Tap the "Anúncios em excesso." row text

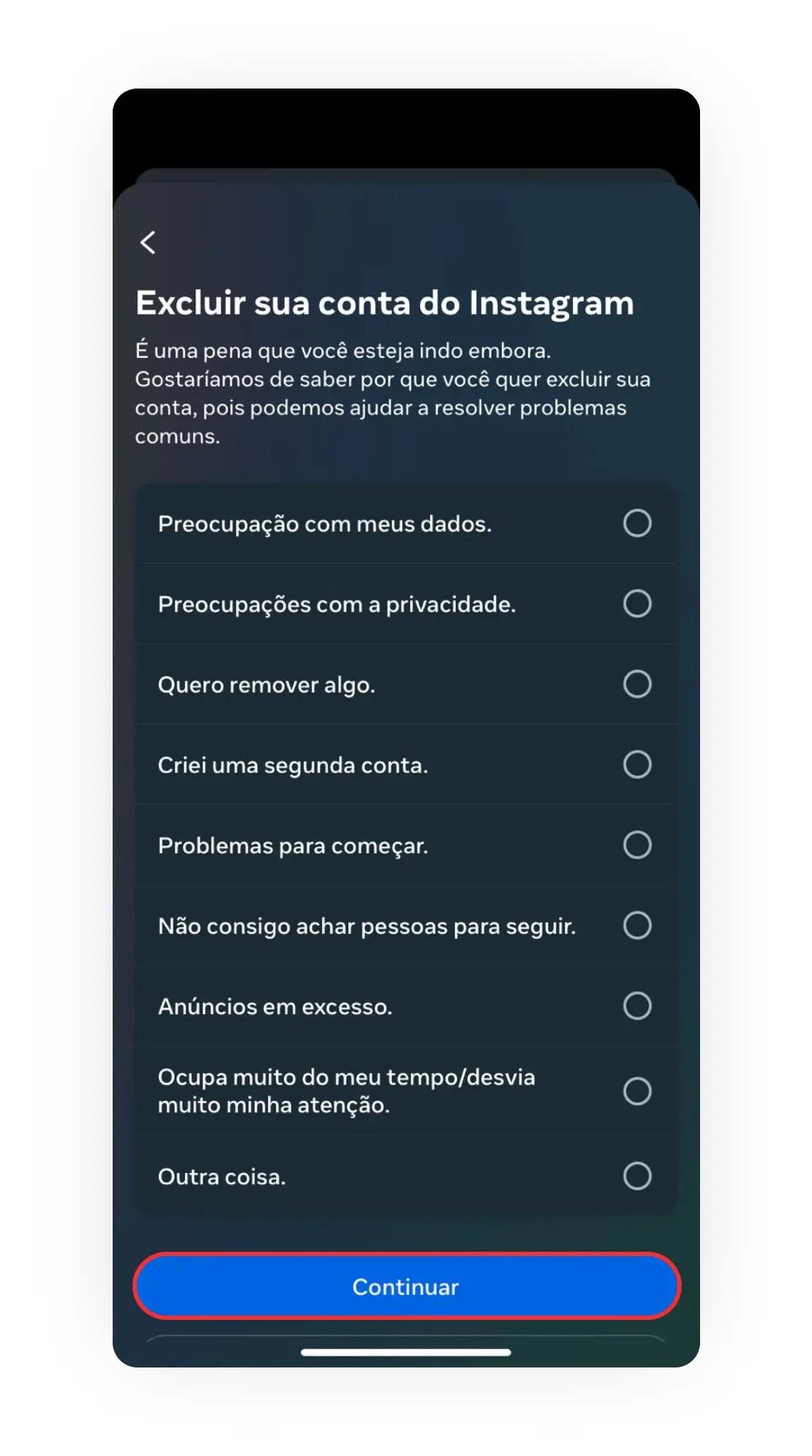tap(275, 1005)
